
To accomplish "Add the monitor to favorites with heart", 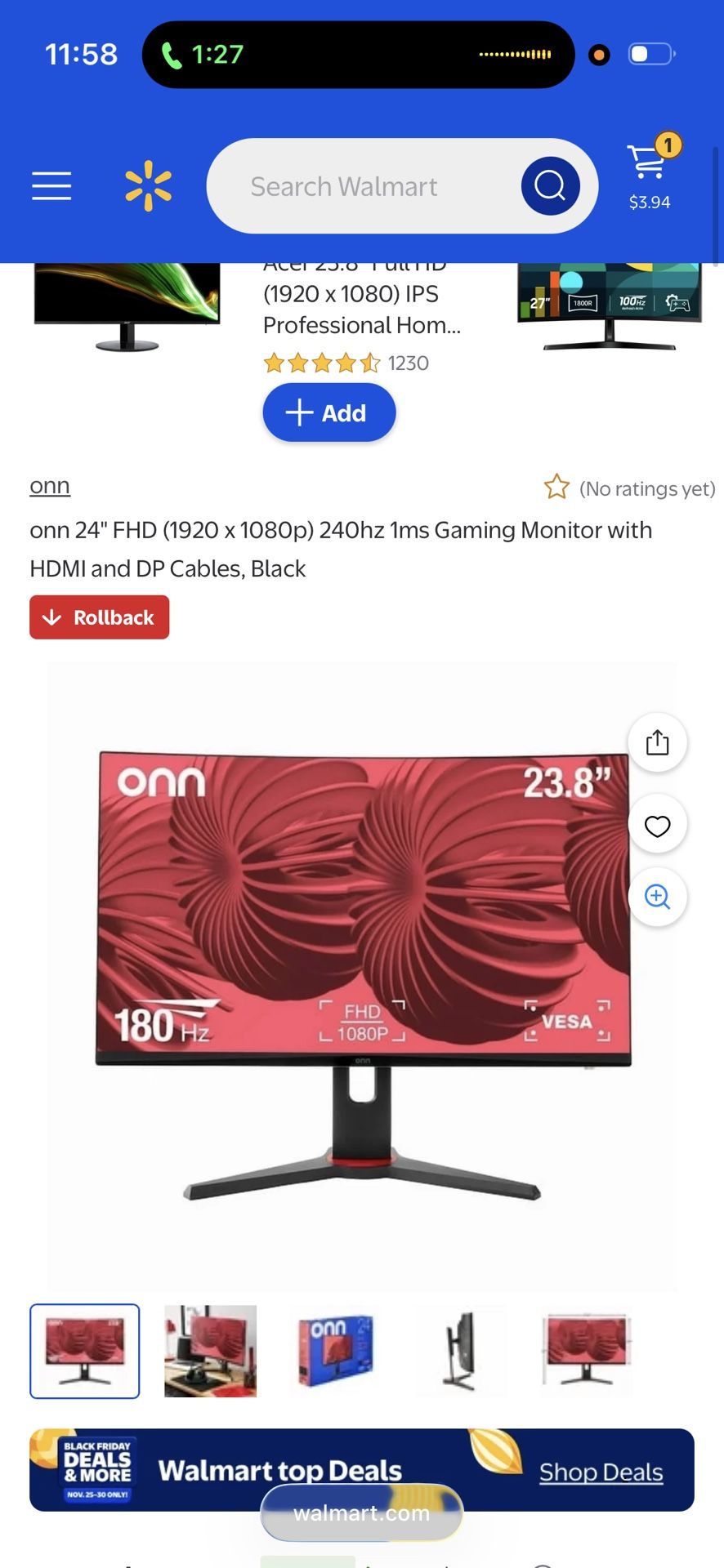I will (x=657, y=825).
